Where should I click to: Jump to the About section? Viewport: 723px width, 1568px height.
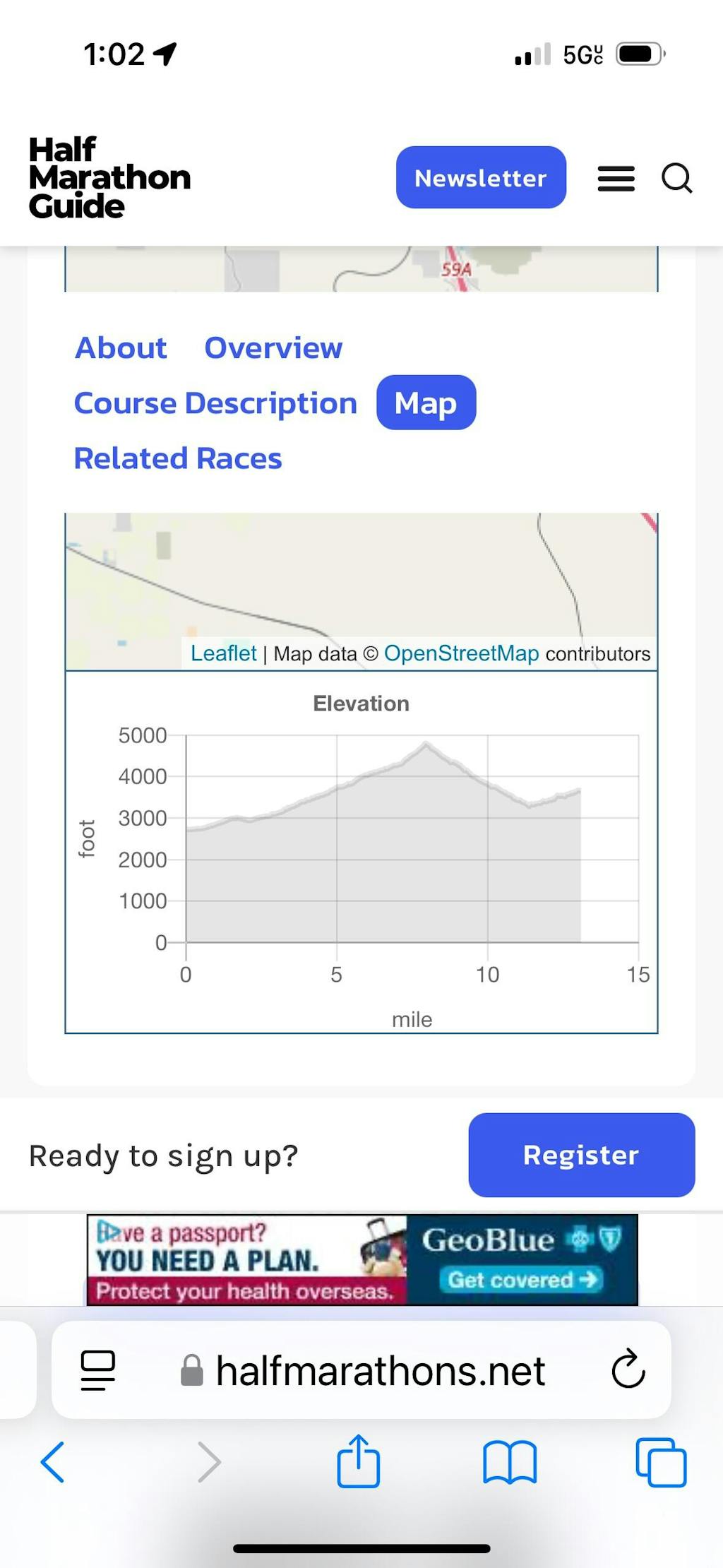pyautogui.click(x=121, y=348)
